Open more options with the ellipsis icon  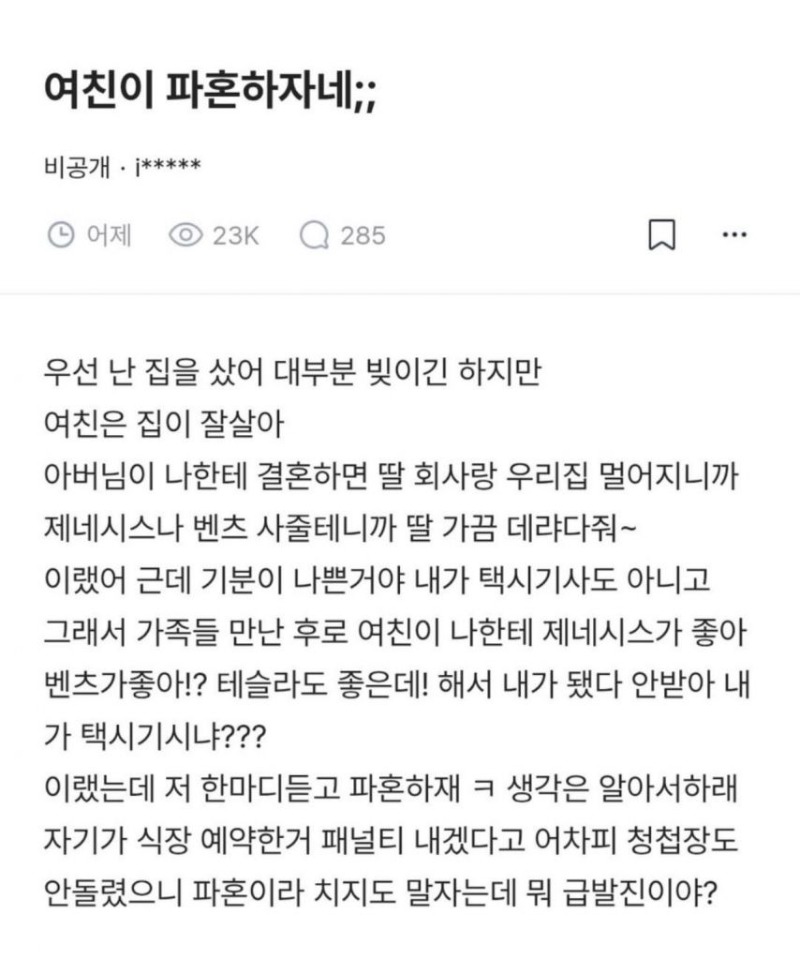point(736,234)
